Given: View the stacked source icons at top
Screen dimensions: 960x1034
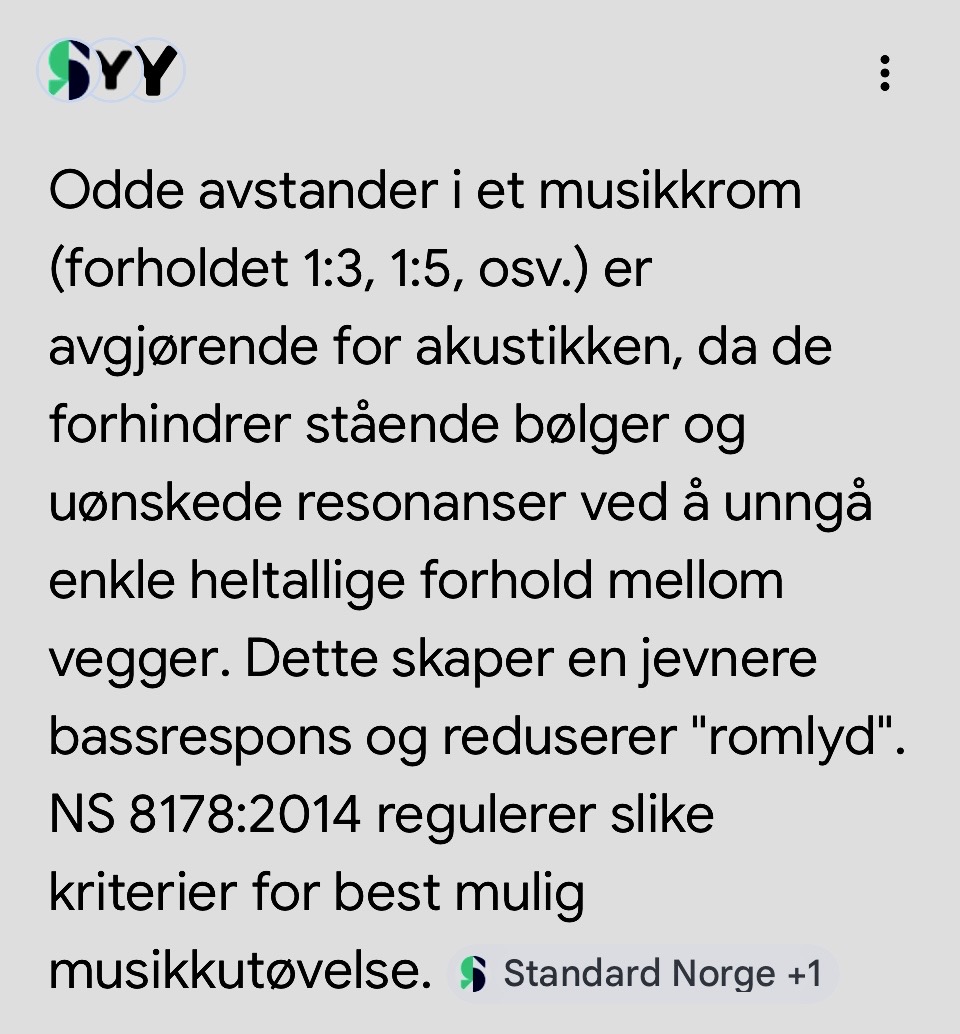Looking at the screenshot, I should [x=111, y=72].
